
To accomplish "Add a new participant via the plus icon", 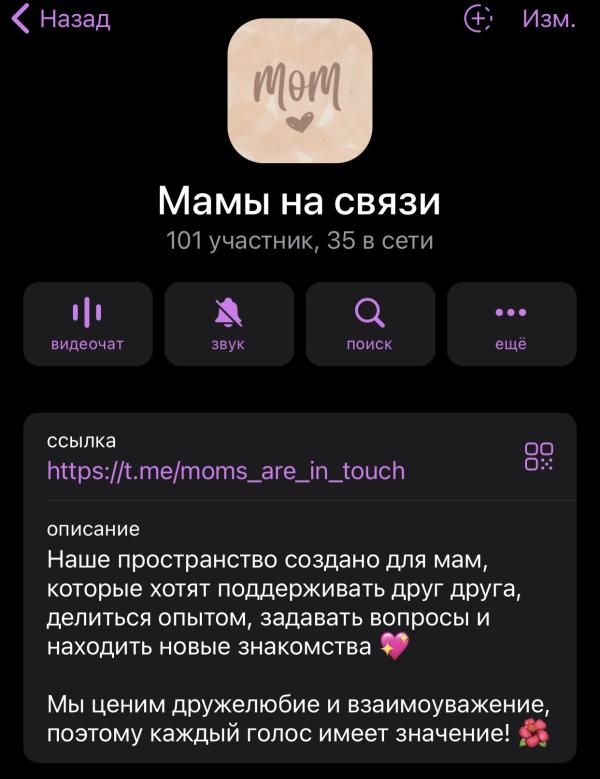I will click(x=479, y=18).
